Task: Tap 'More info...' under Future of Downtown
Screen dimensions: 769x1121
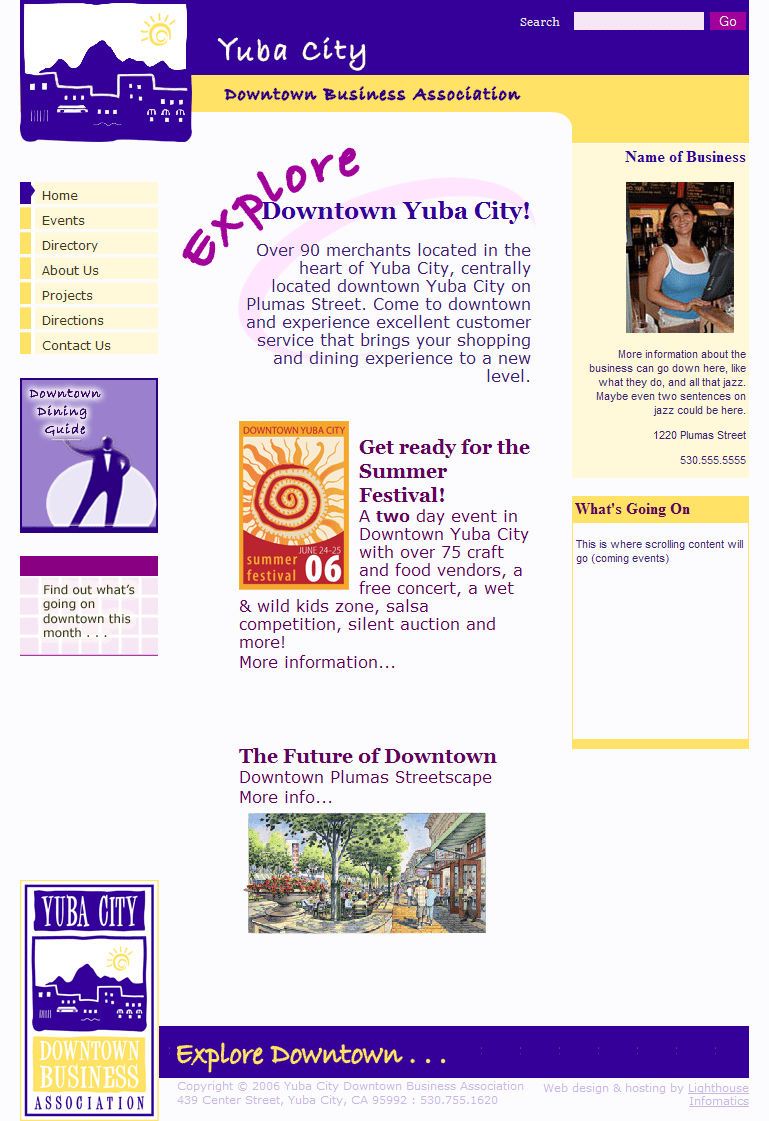Action: (285, 797)
